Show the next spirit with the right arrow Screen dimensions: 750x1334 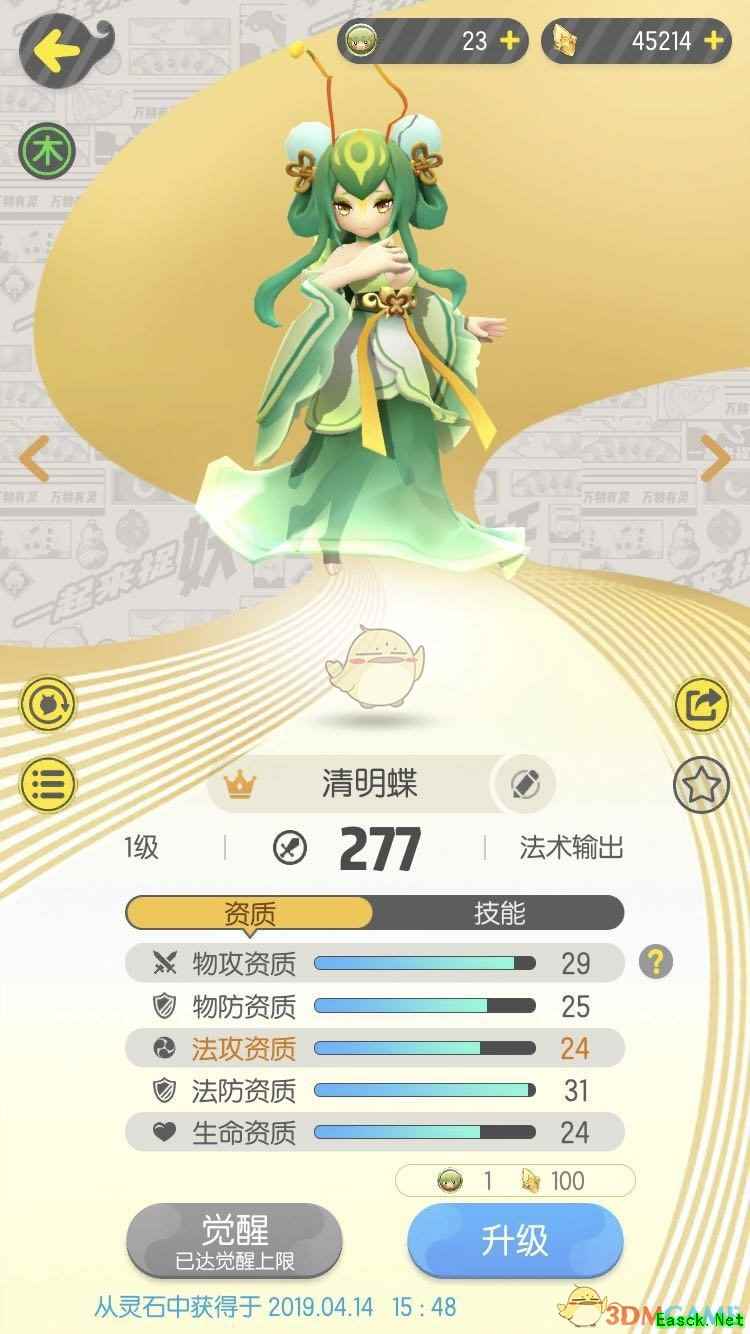(715, 460)
